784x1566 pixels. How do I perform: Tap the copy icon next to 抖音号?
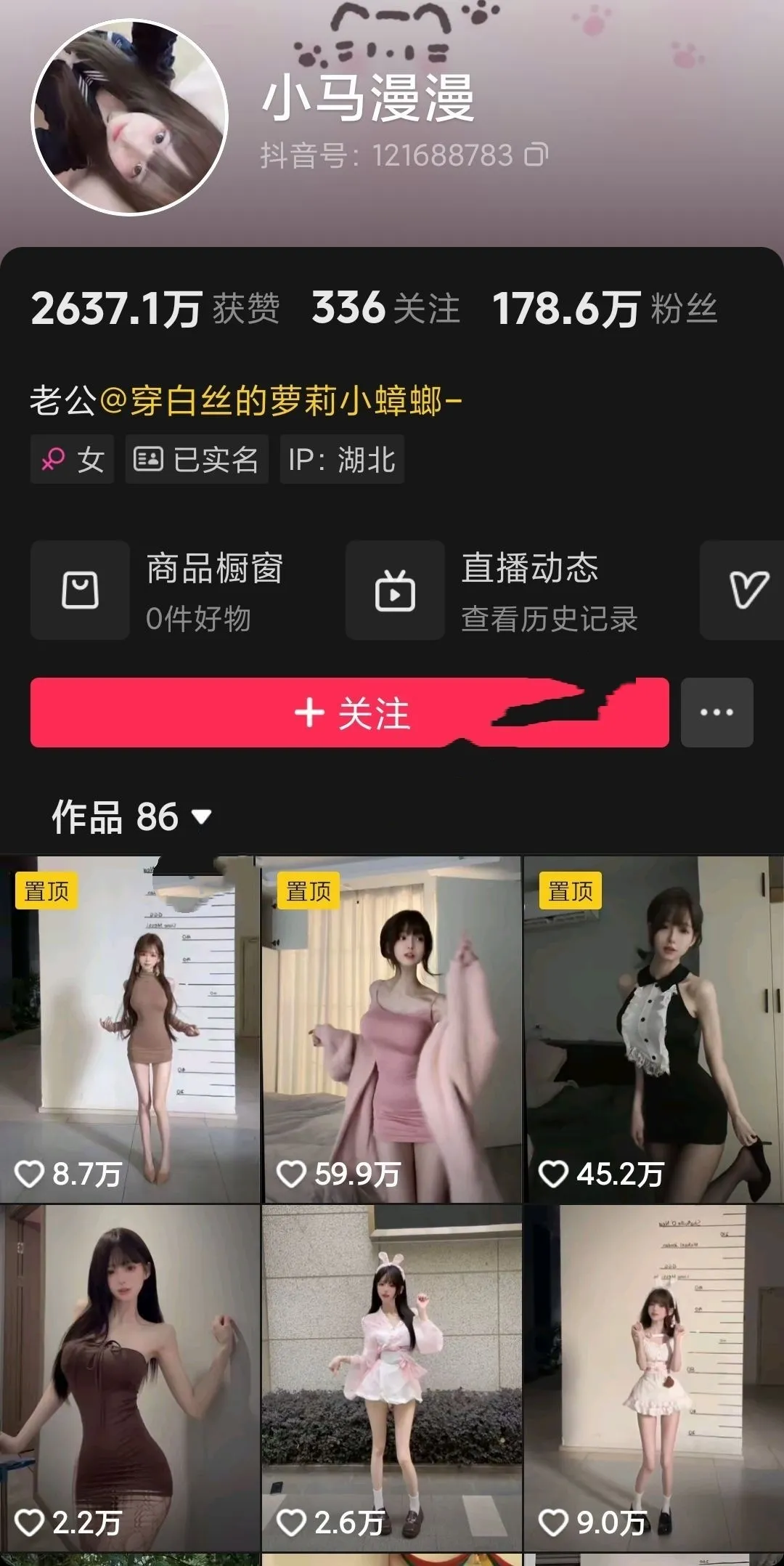[538, 155]
